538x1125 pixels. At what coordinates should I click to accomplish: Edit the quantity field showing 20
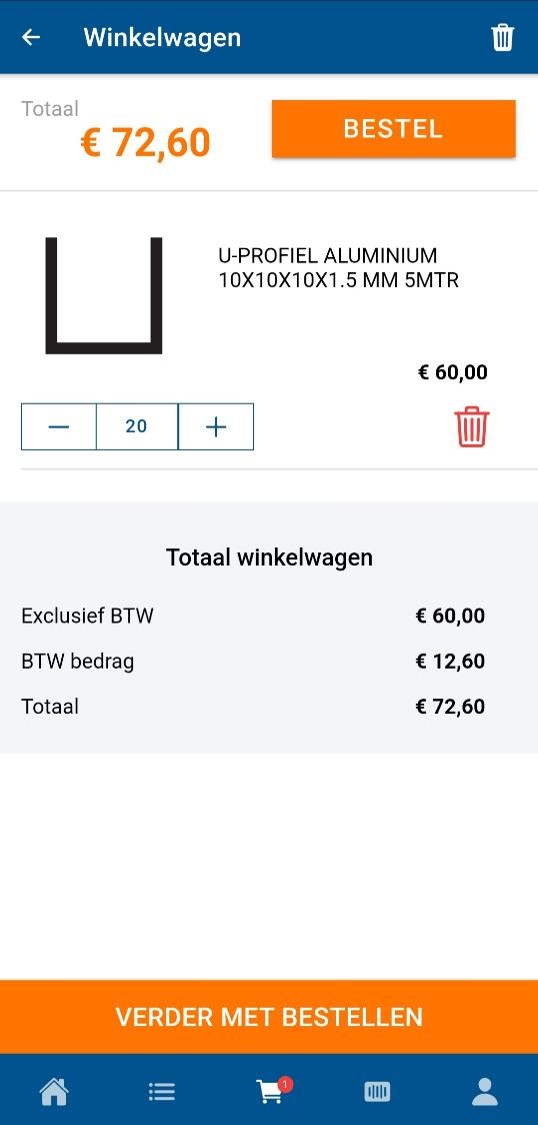136,427
